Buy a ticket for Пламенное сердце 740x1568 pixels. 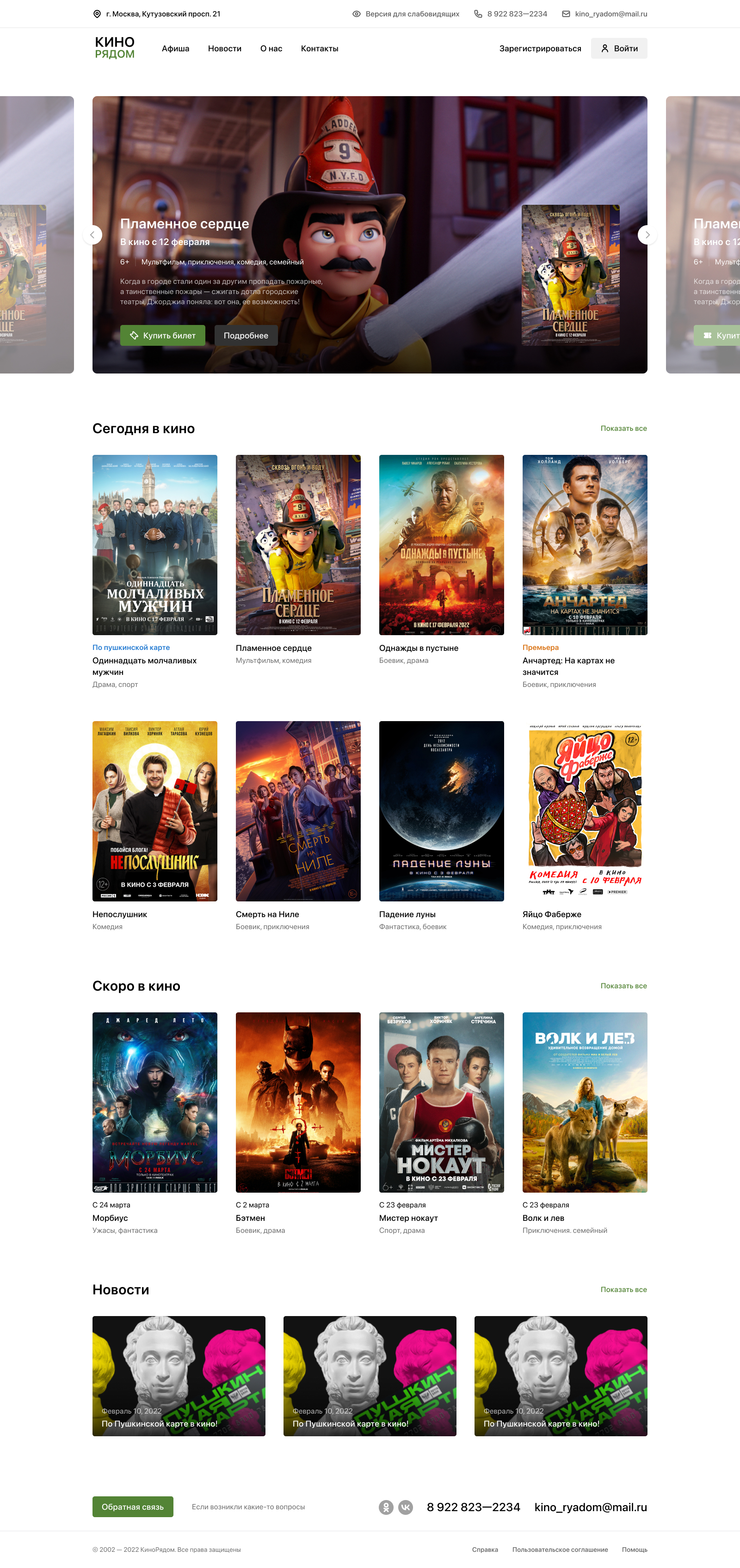tap(163, 336)
